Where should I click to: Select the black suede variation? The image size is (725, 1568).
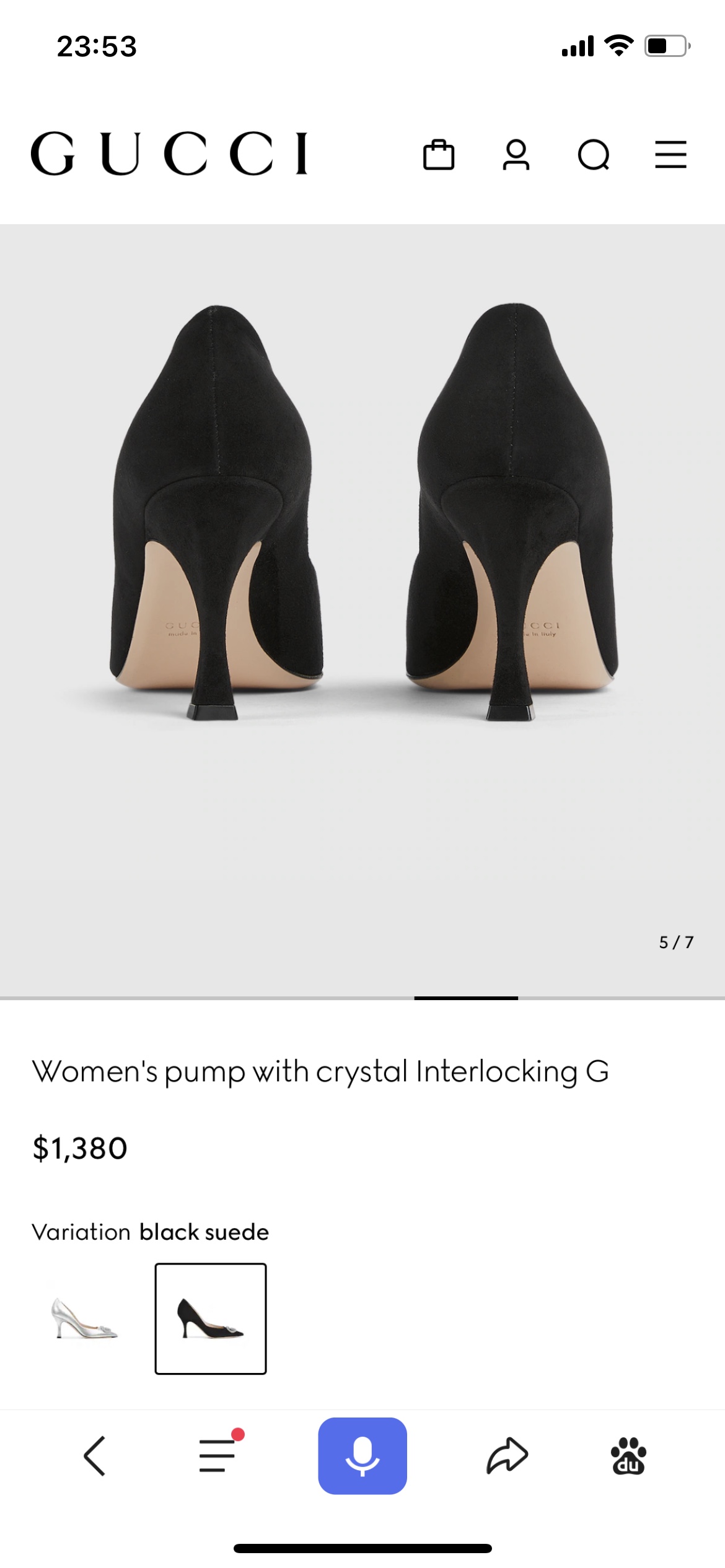pyautogui.click(x=211, y=1318)
